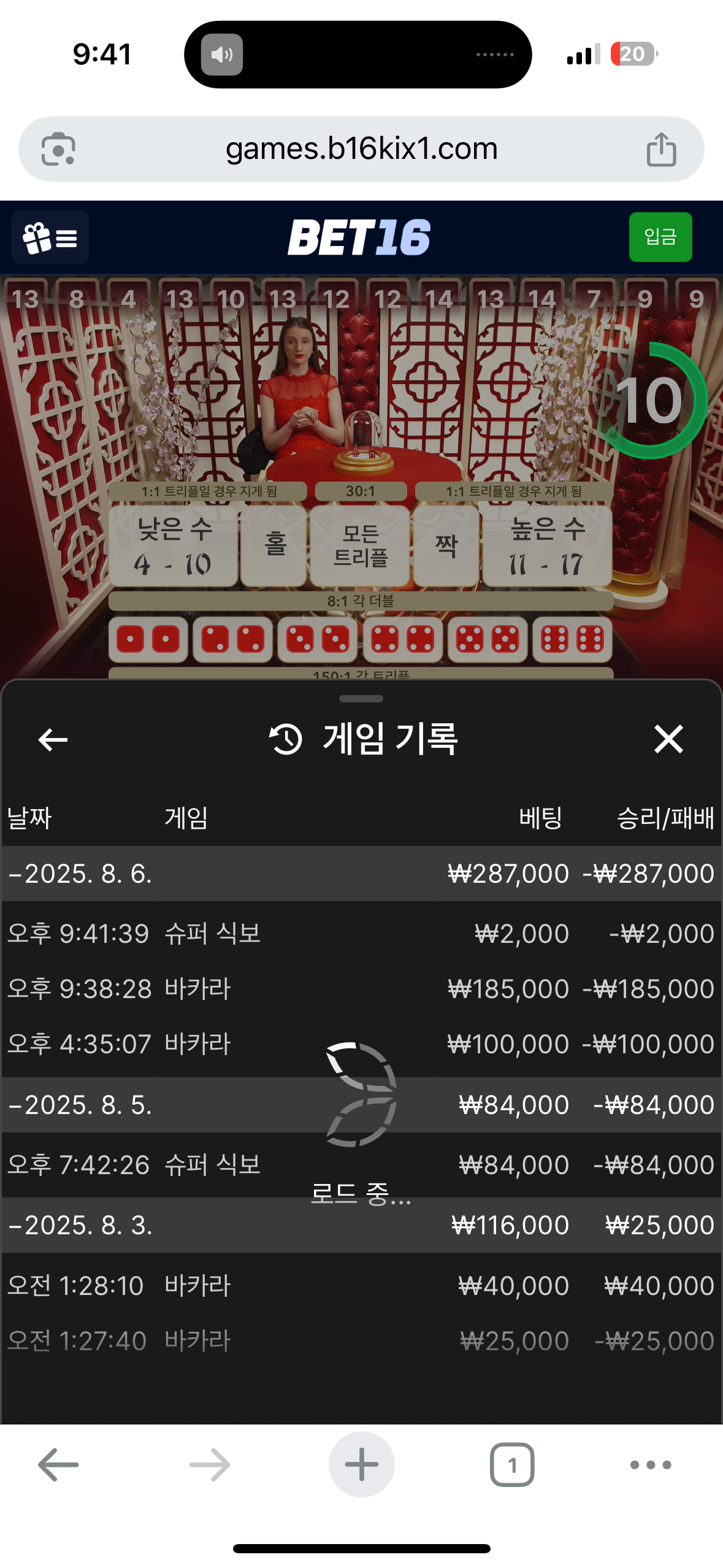Go back in the browser

pos(58,1464)
